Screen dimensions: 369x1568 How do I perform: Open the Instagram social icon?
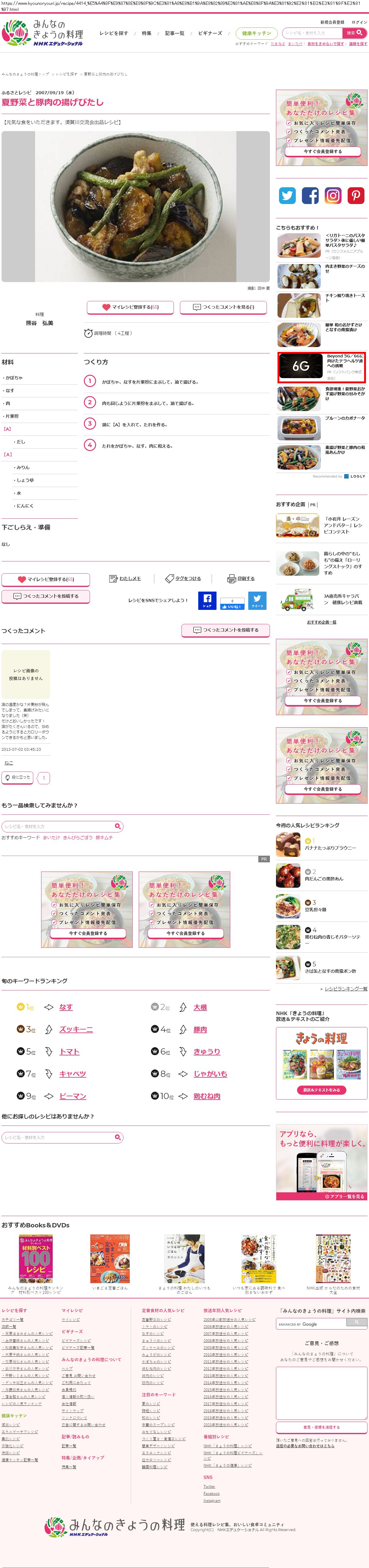333,195
